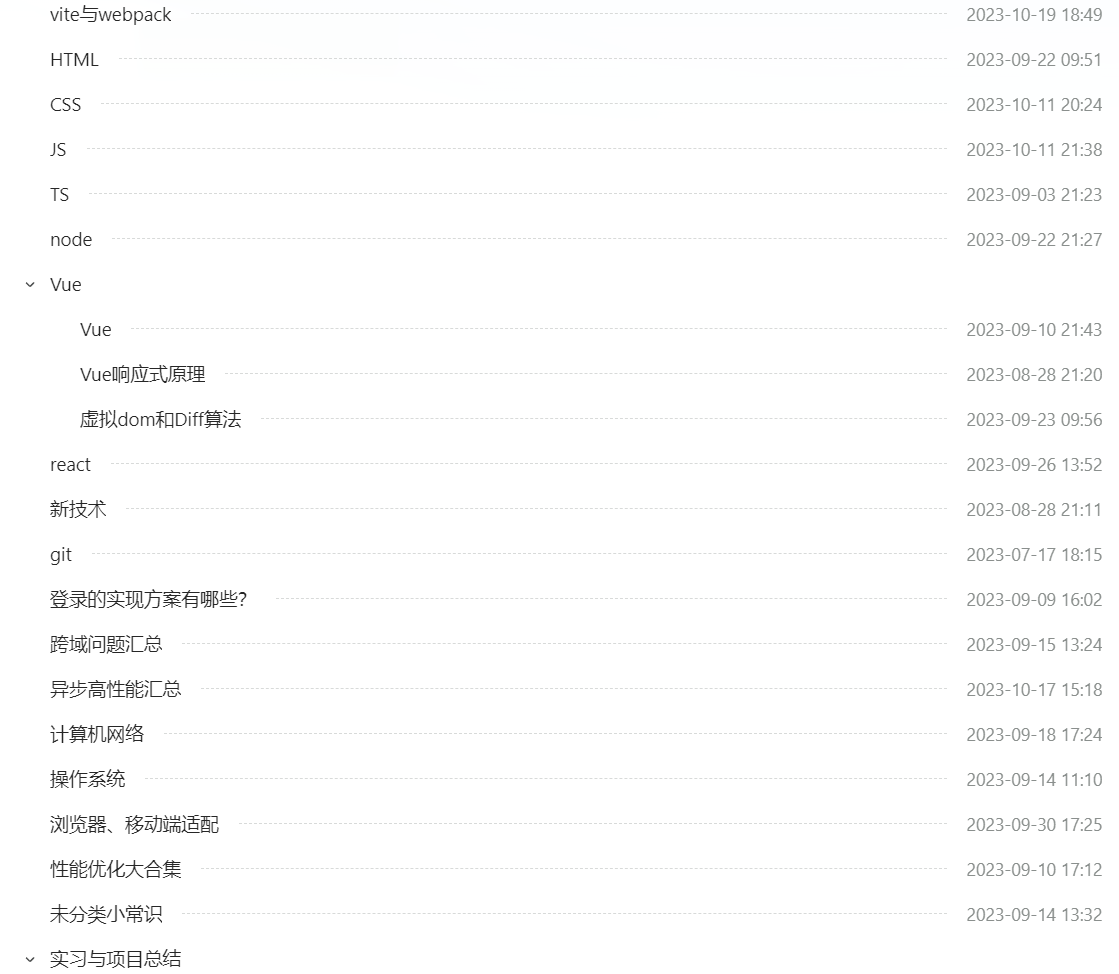Open the git document
The image size is (1119, 974).
pos(61,555)
